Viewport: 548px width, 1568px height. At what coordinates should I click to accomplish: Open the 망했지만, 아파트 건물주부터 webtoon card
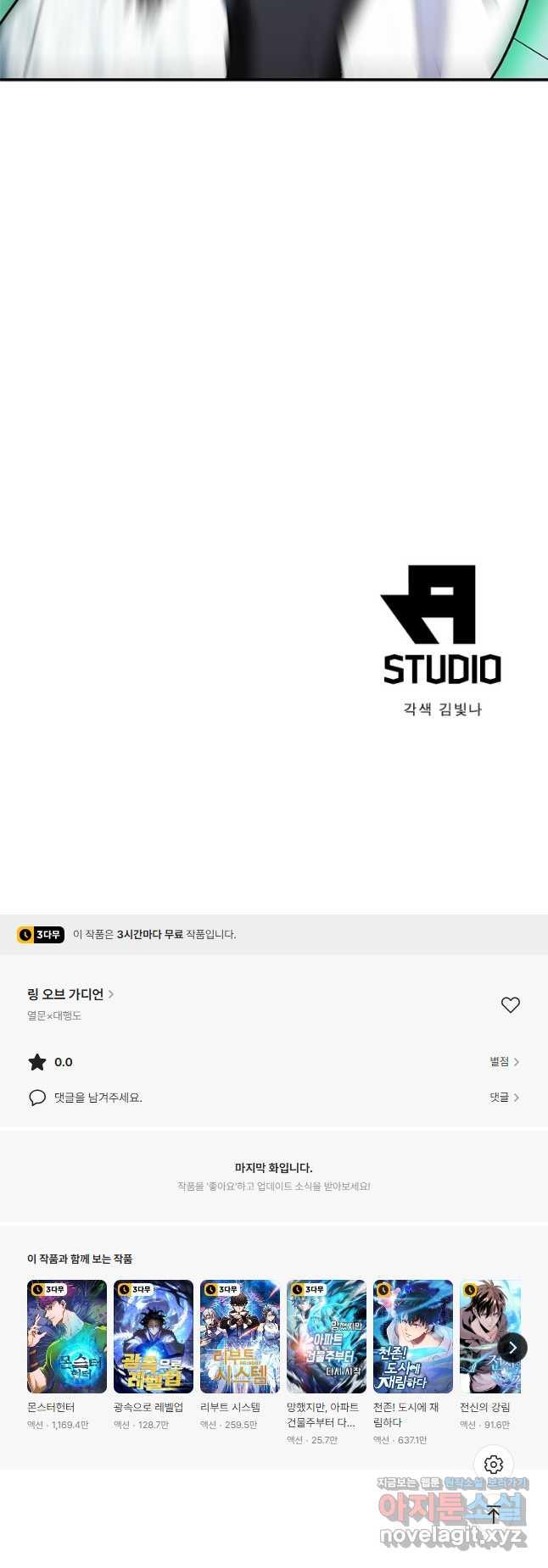[326, 1337]
